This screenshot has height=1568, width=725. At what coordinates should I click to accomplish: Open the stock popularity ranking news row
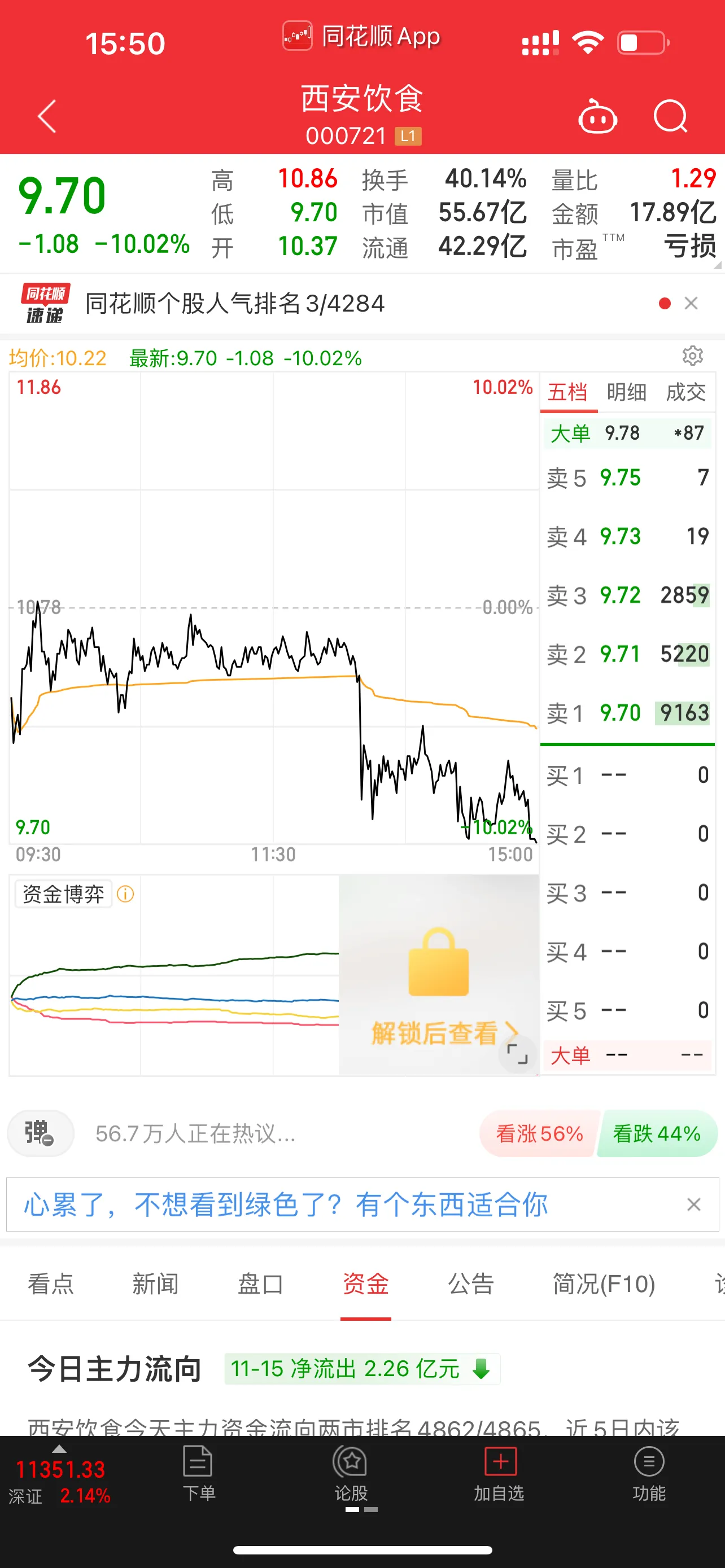(x=234, y=303)
